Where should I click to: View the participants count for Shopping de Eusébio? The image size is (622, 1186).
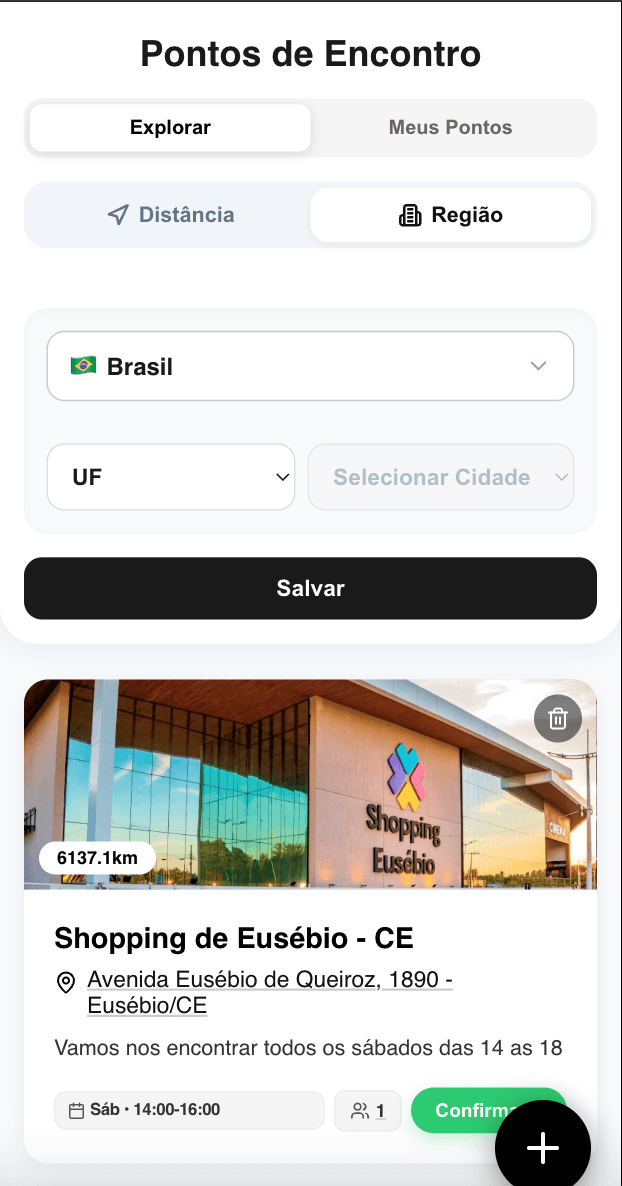[x=368, y=1110]
